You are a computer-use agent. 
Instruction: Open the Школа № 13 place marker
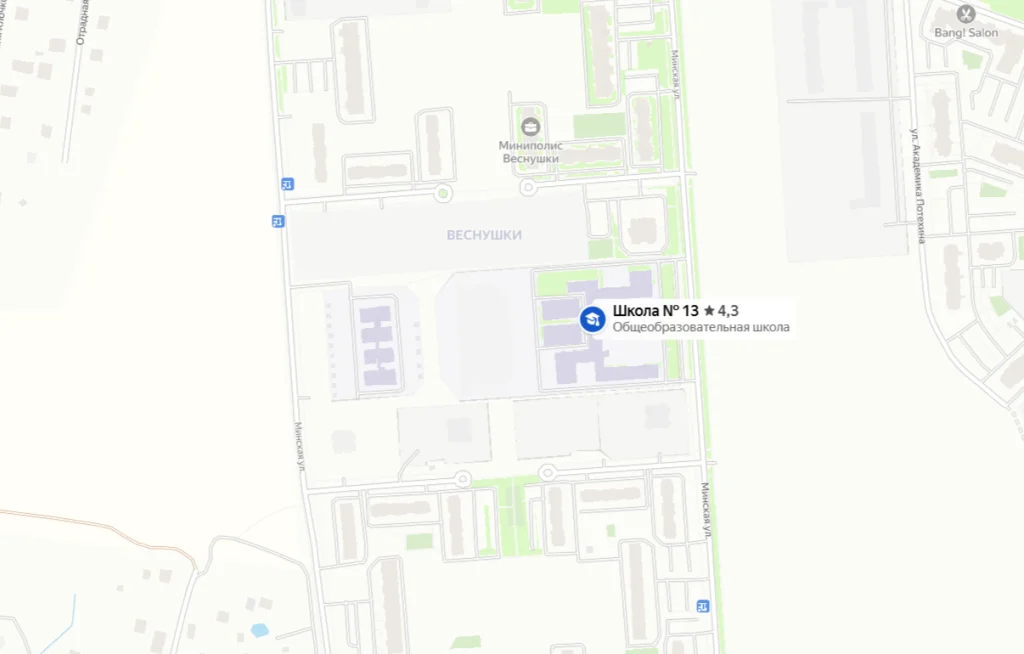[593, 319]
